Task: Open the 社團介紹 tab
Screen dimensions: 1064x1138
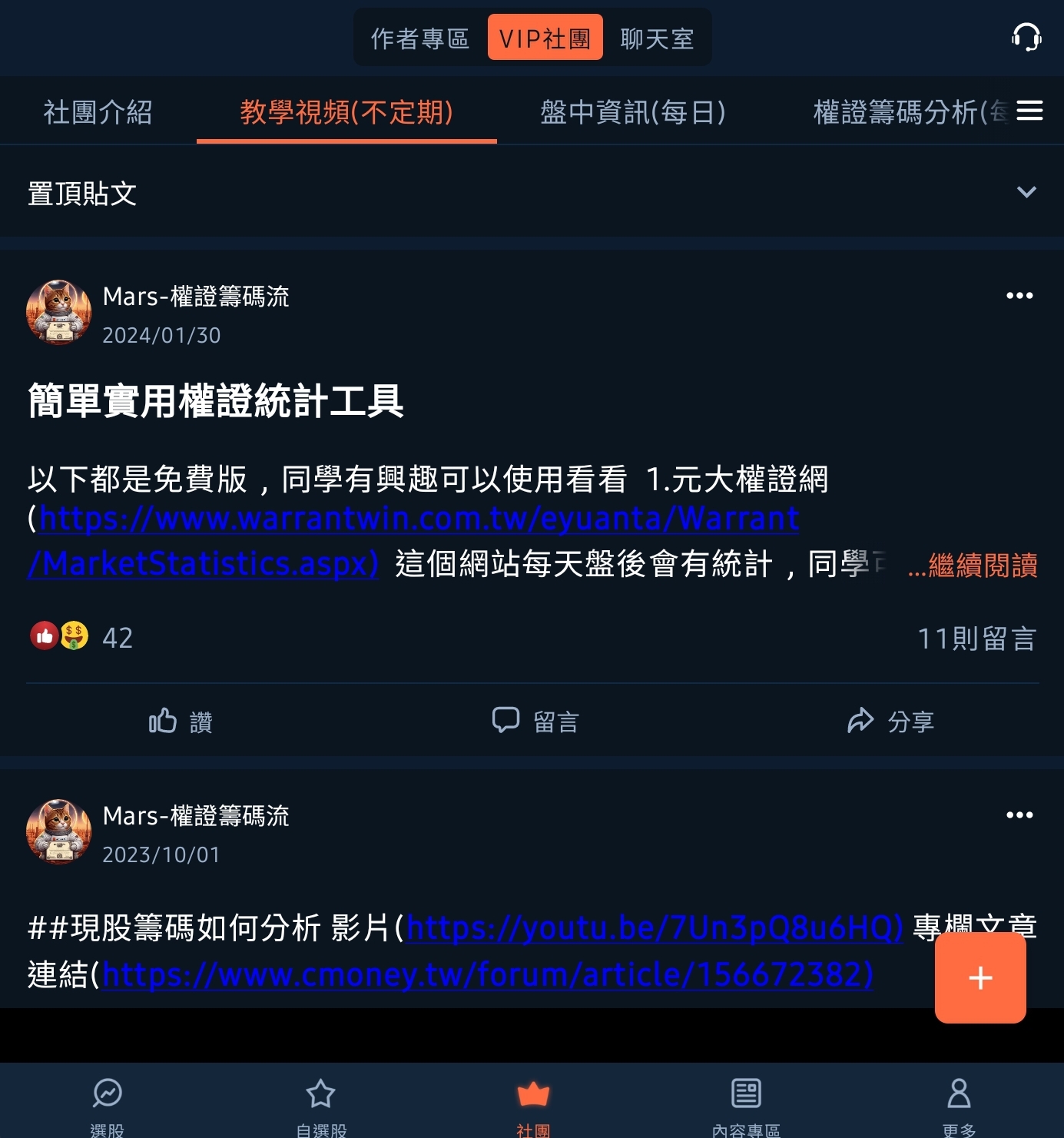Action: pos(98,112)
